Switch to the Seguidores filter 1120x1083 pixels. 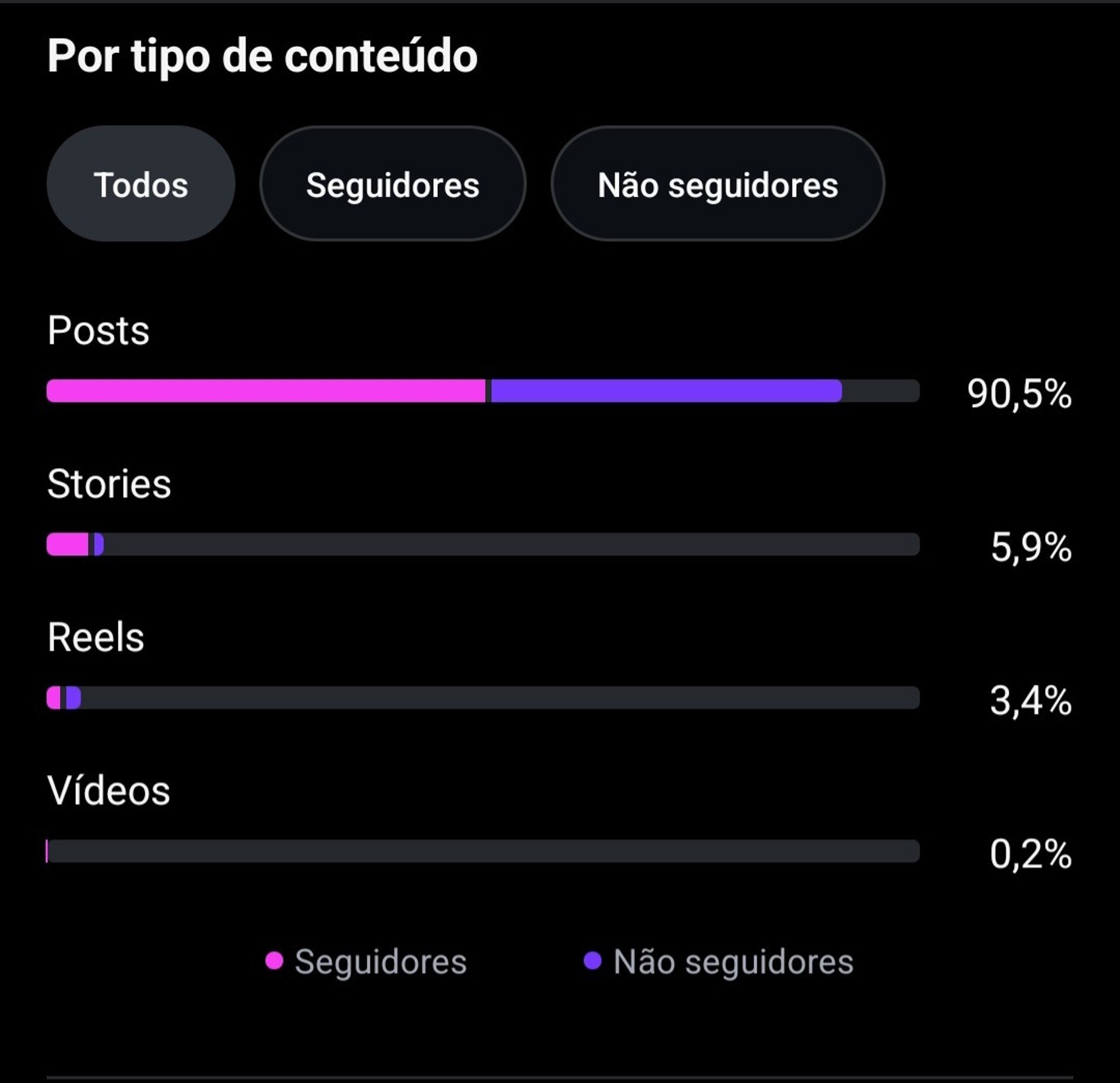click(393, 185)
